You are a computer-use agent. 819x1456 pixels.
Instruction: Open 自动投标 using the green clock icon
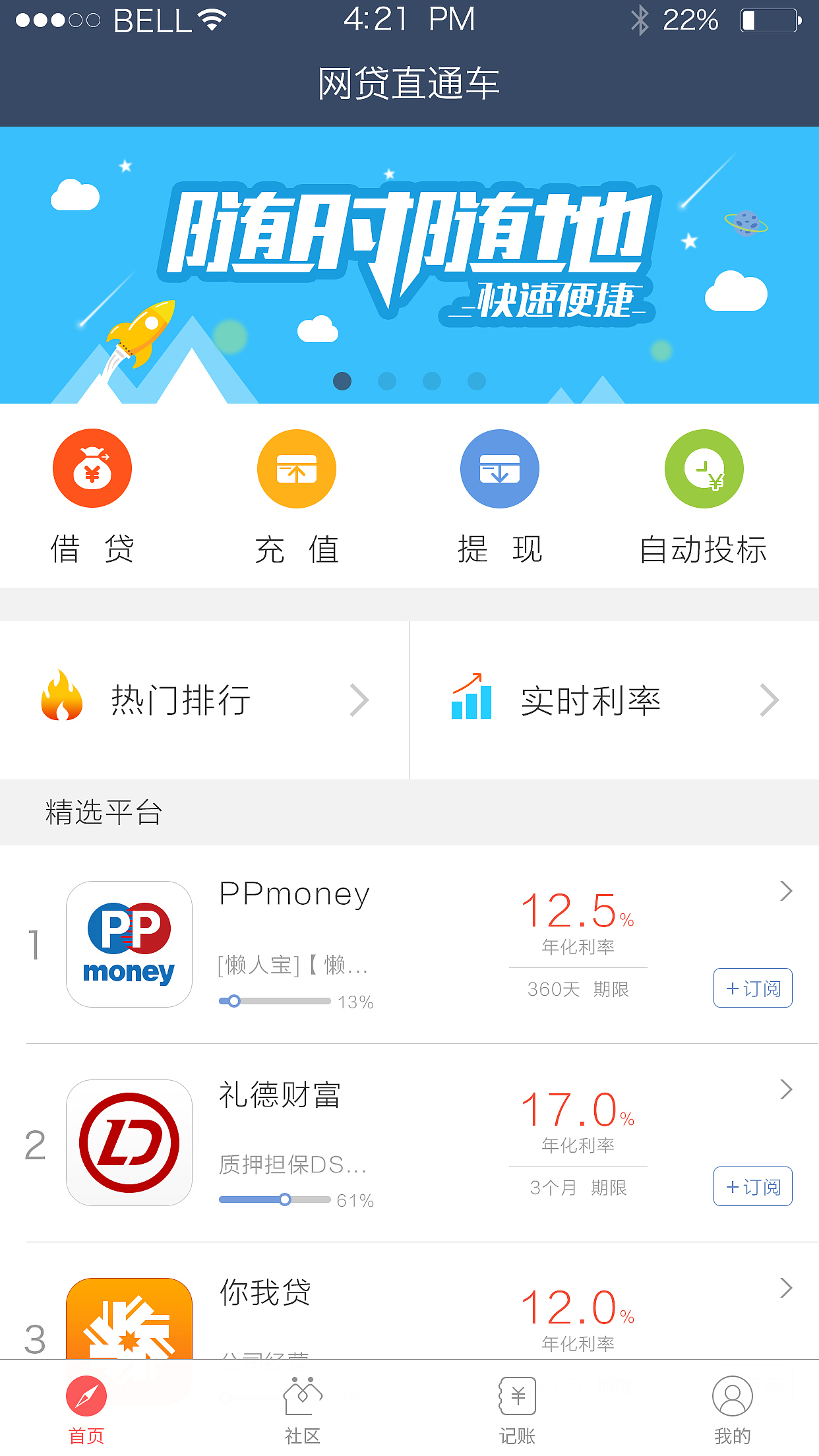point(703,468)
